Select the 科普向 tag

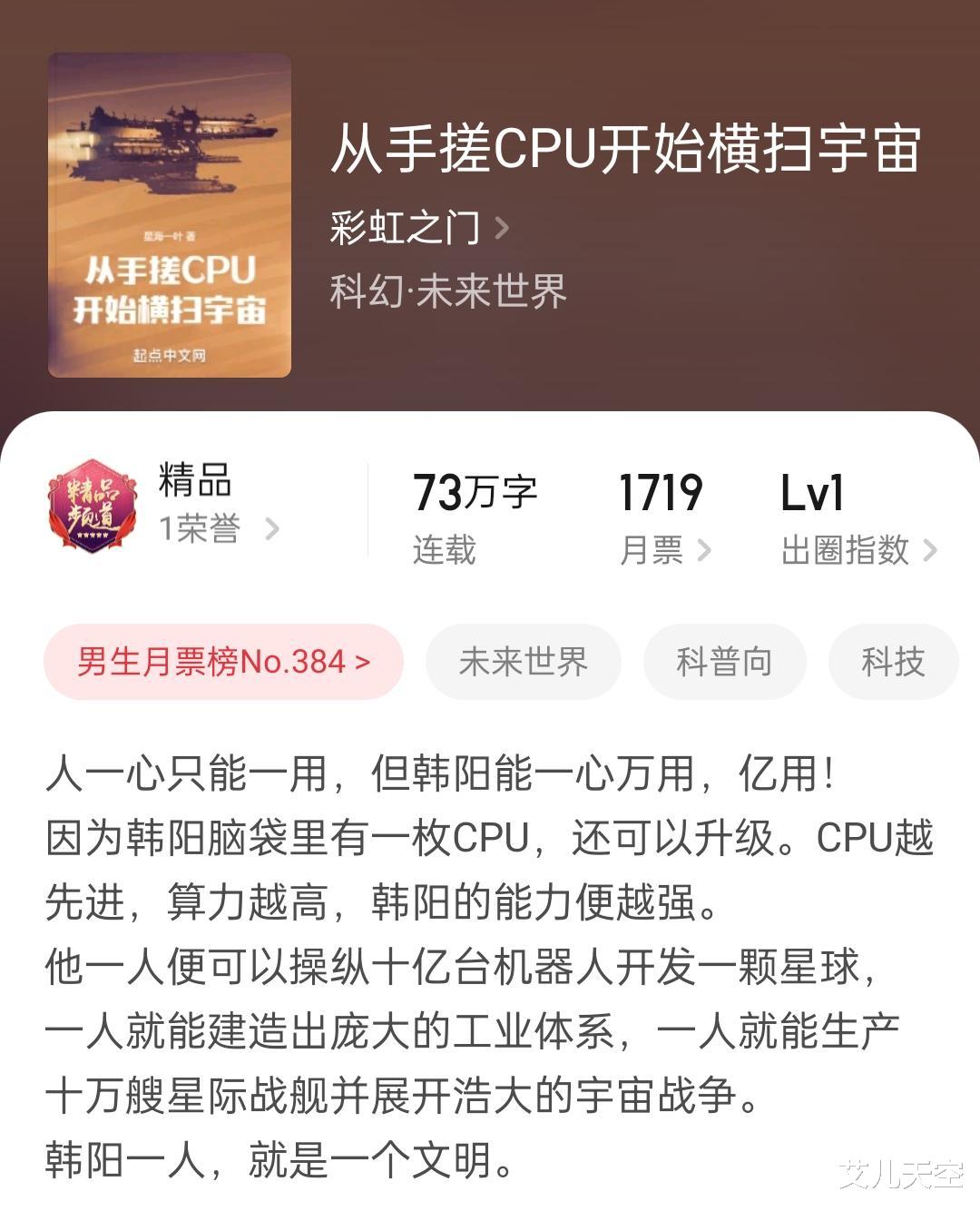pos(724,662)
